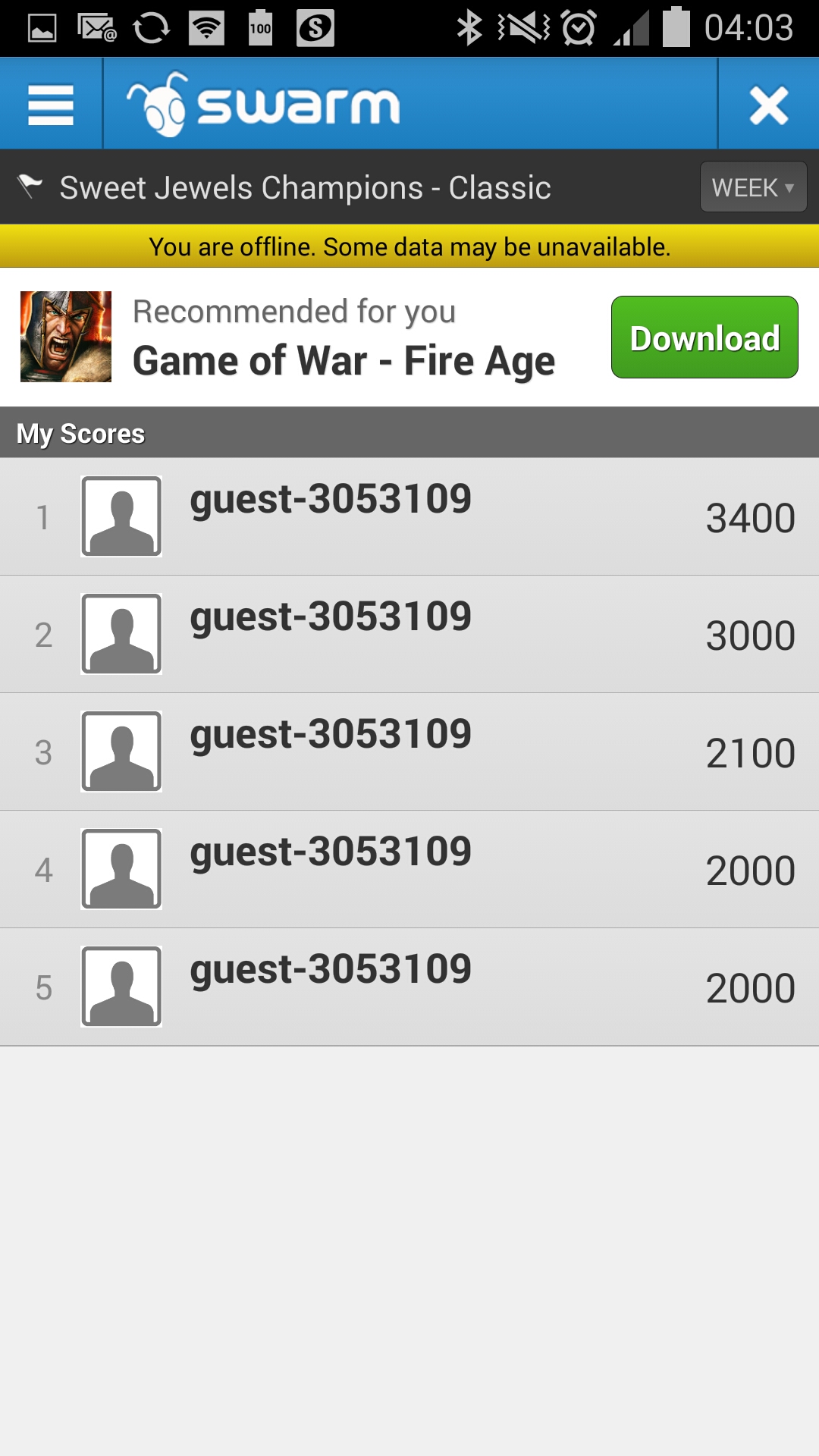Download Game of War - Fire Age
The image size is (819, 1456).
point(704,337)
